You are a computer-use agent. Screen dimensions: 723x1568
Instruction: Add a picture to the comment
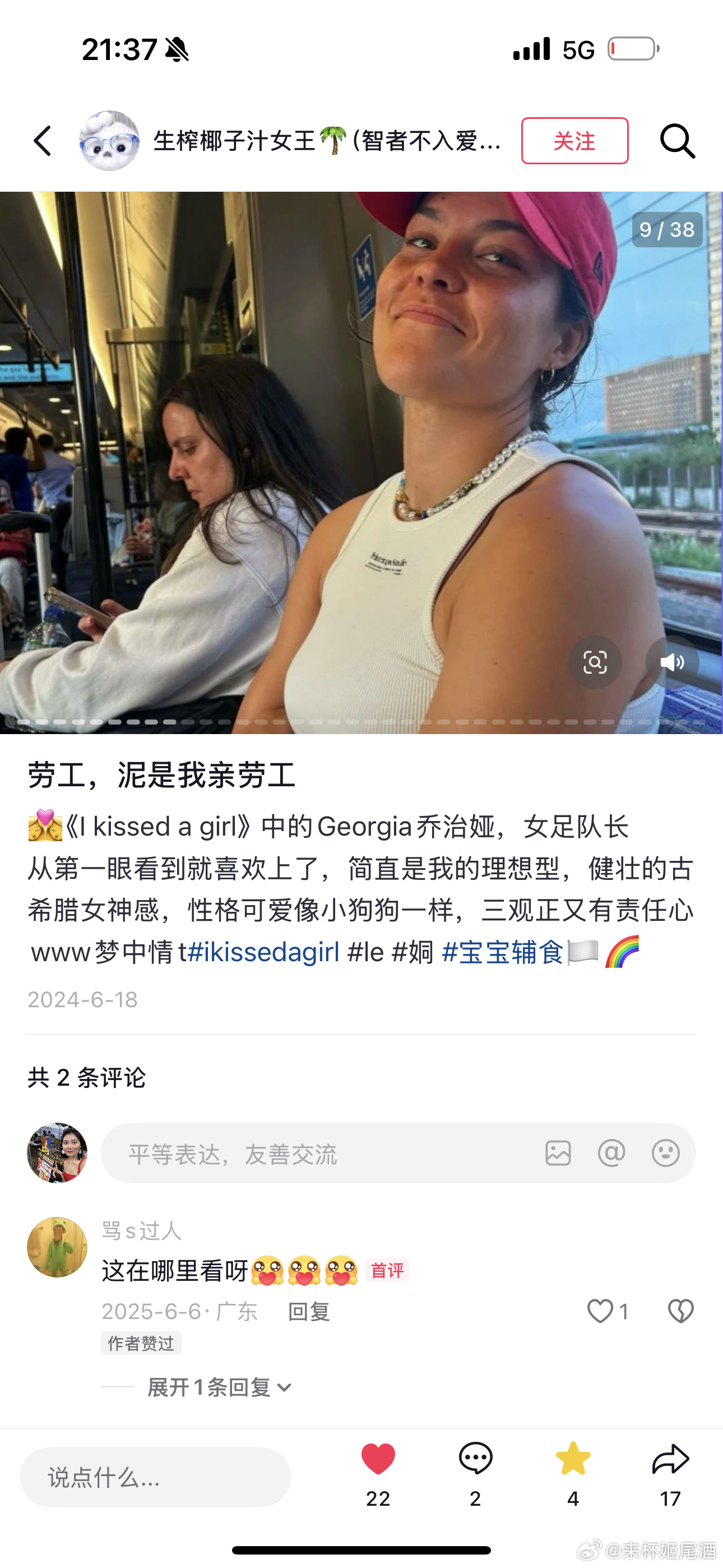558,1154
